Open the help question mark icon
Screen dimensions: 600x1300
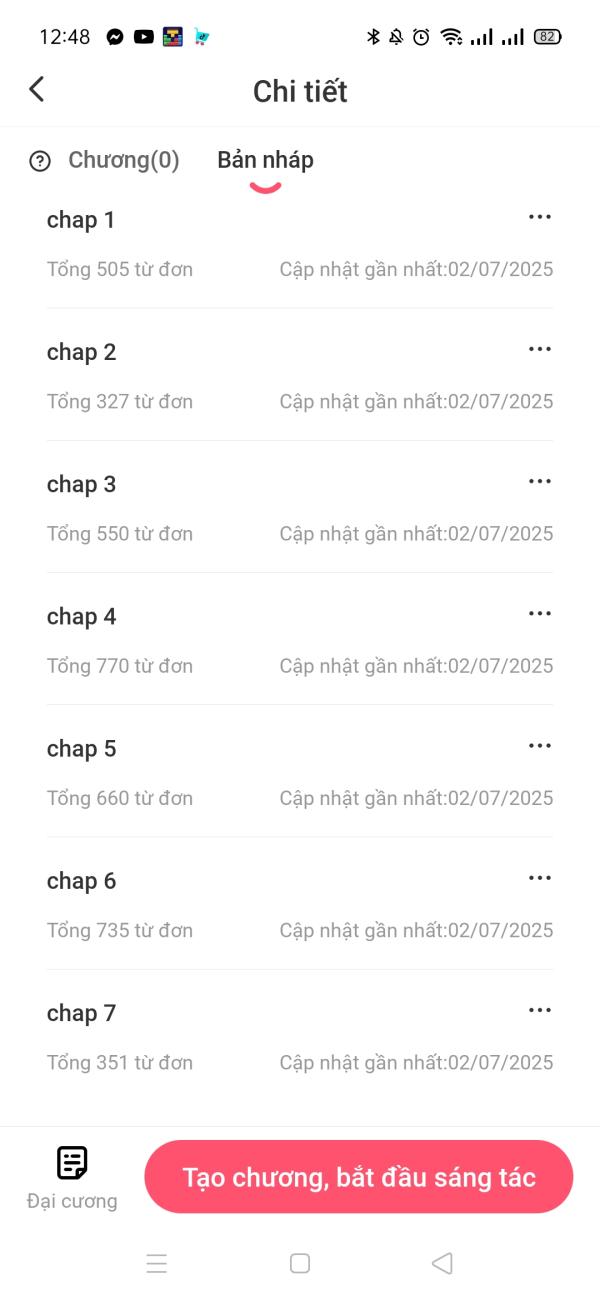pos(40,161)
